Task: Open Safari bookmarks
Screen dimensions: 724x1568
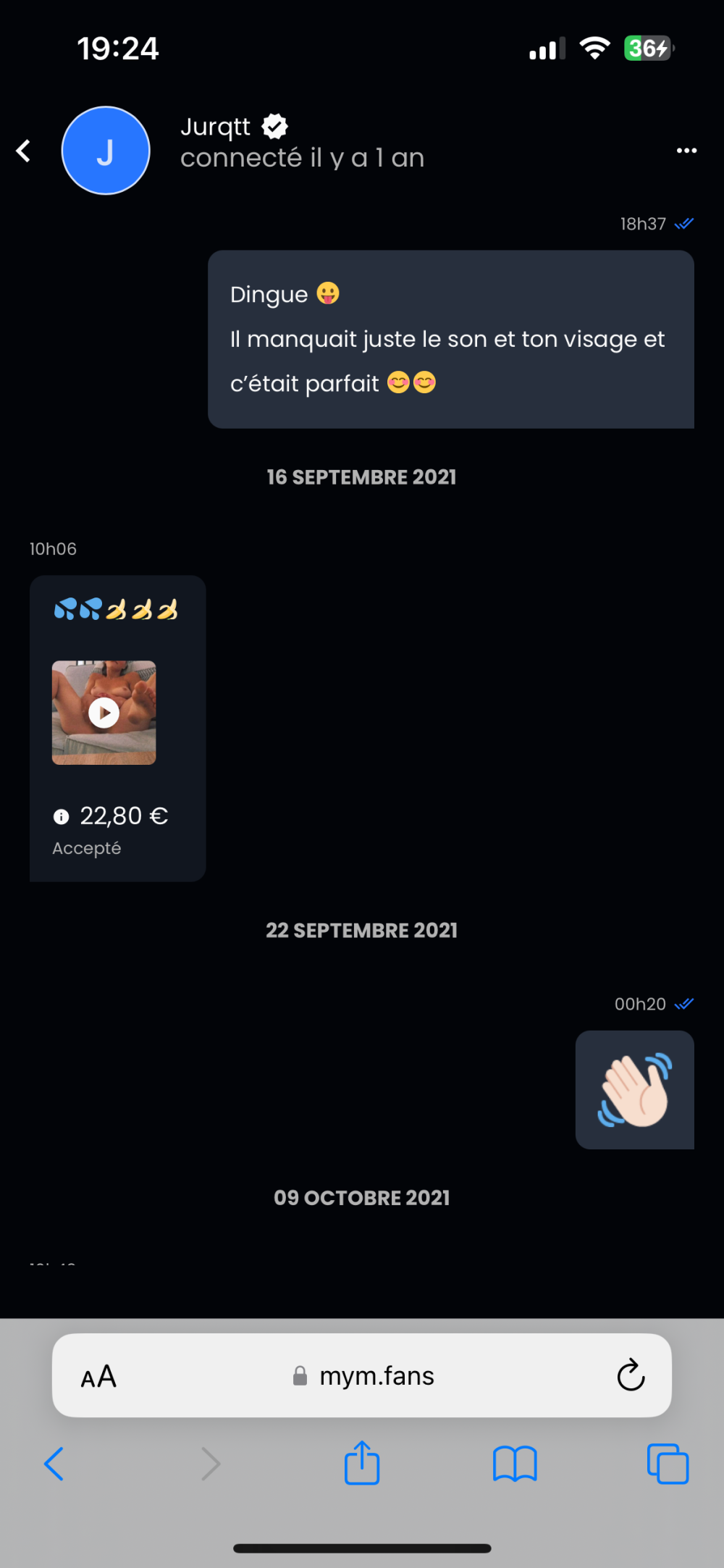Action: tap(514, 1464)
